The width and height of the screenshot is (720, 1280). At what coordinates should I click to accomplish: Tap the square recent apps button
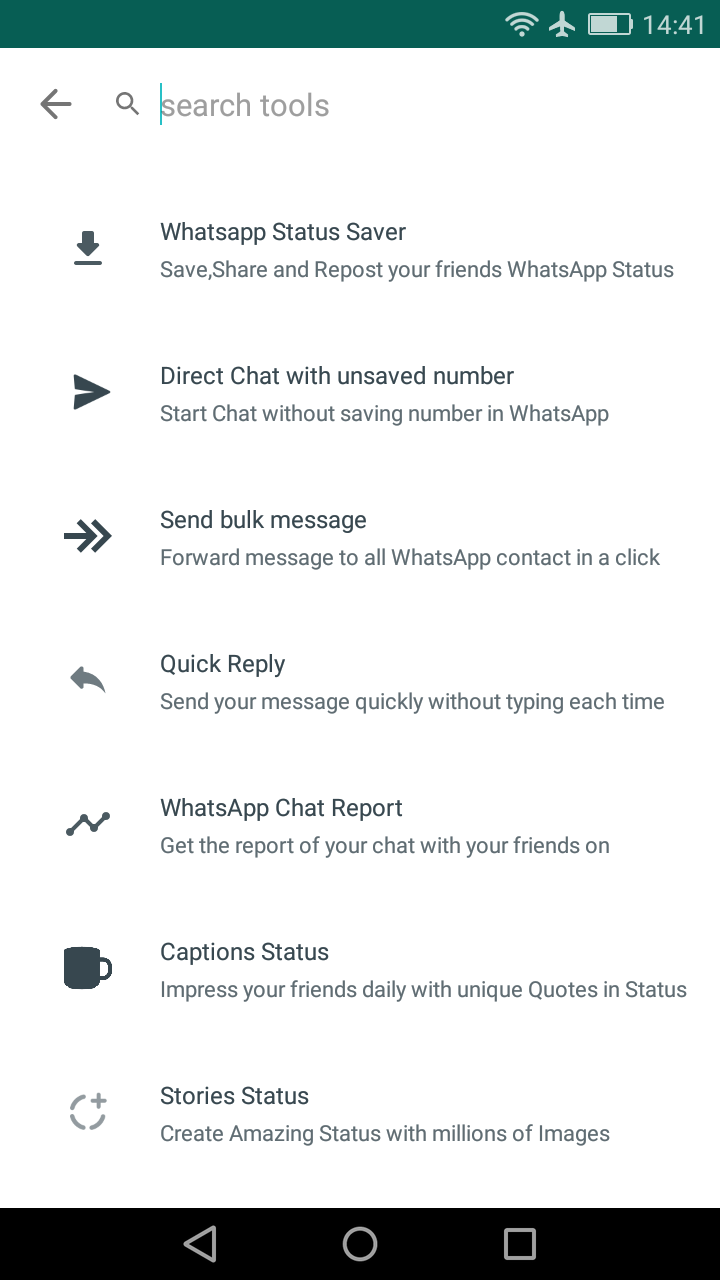pyautogui.click(x=519, y=1243)
